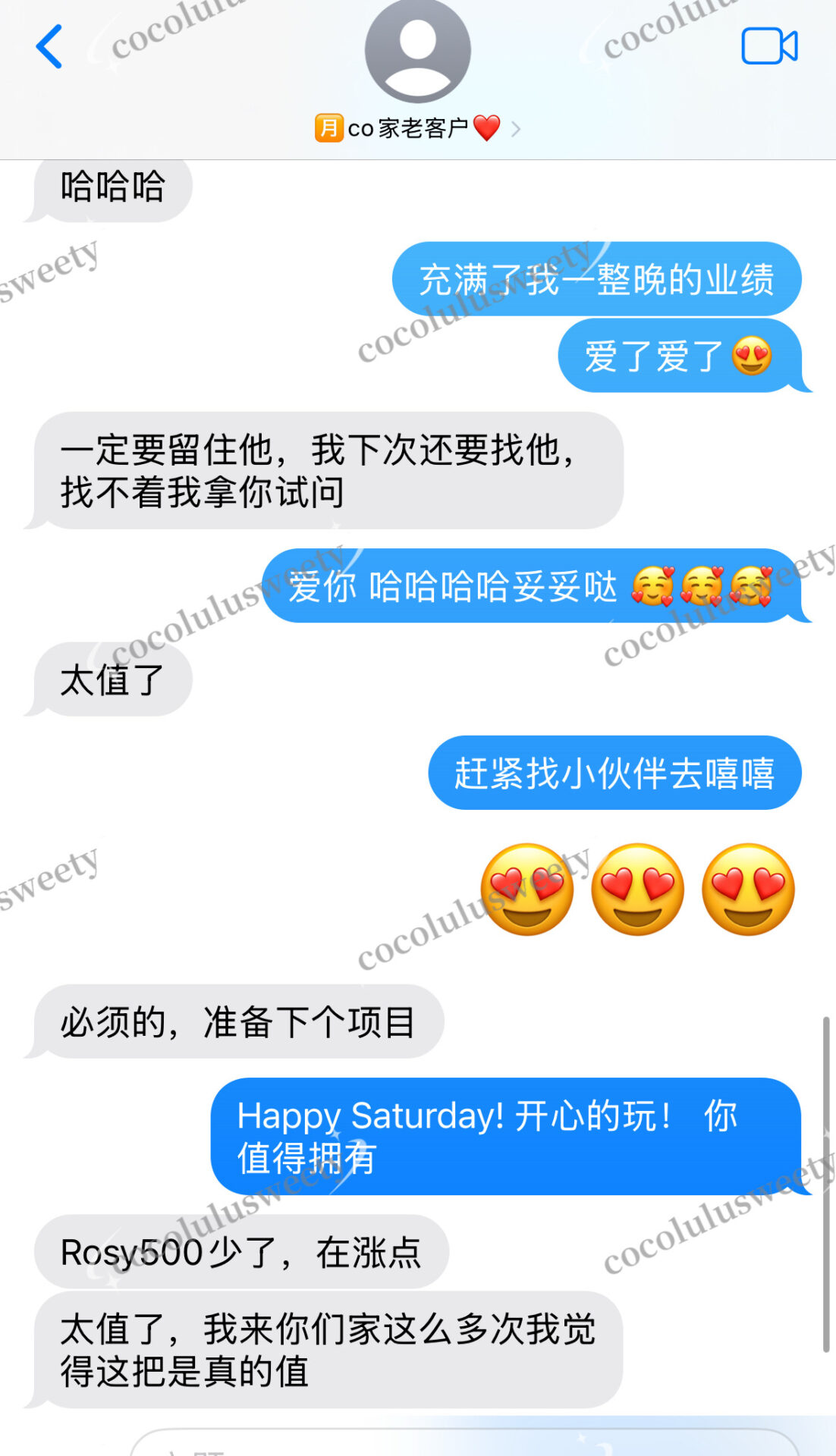Go back to the messages list
The width and height of the screenshot is (836, 1456).
pyautogui.click(x=49, y=47)
